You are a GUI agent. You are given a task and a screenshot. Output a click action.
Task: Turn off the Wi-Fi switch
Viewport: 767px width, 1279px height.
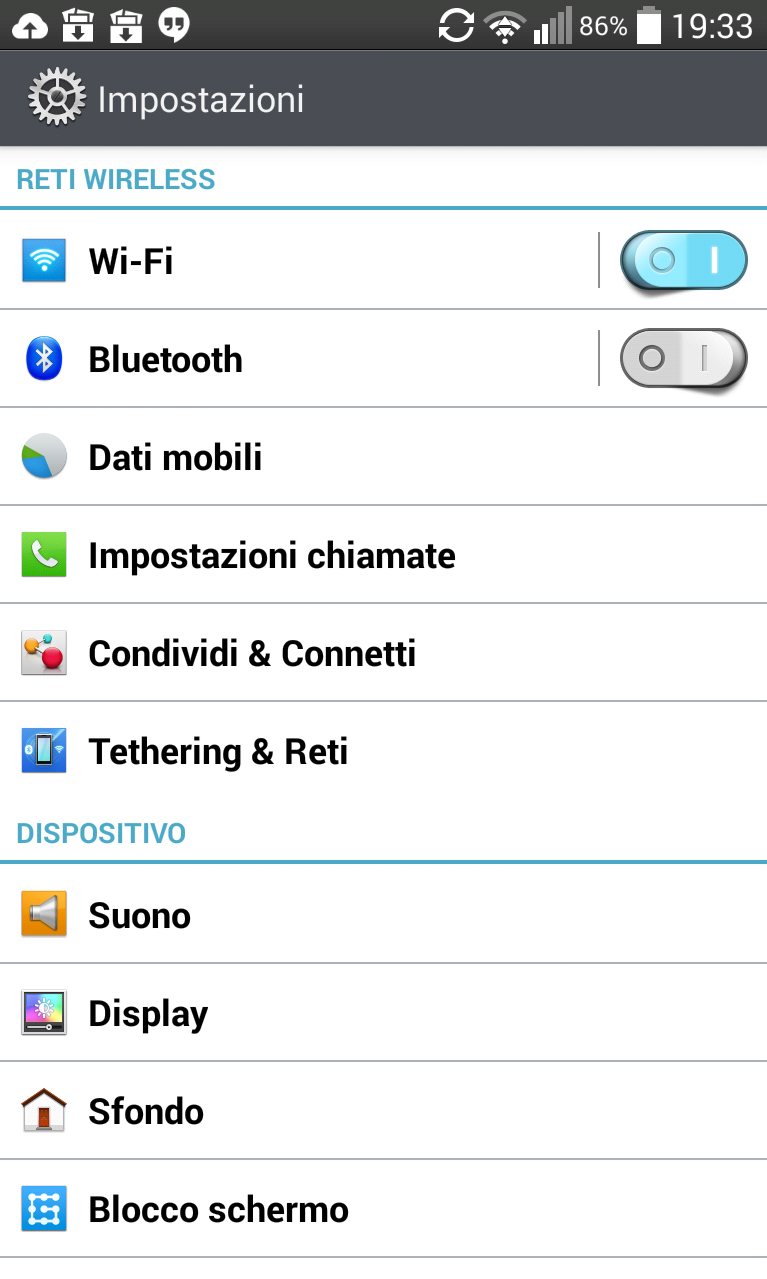pos(683,261)
